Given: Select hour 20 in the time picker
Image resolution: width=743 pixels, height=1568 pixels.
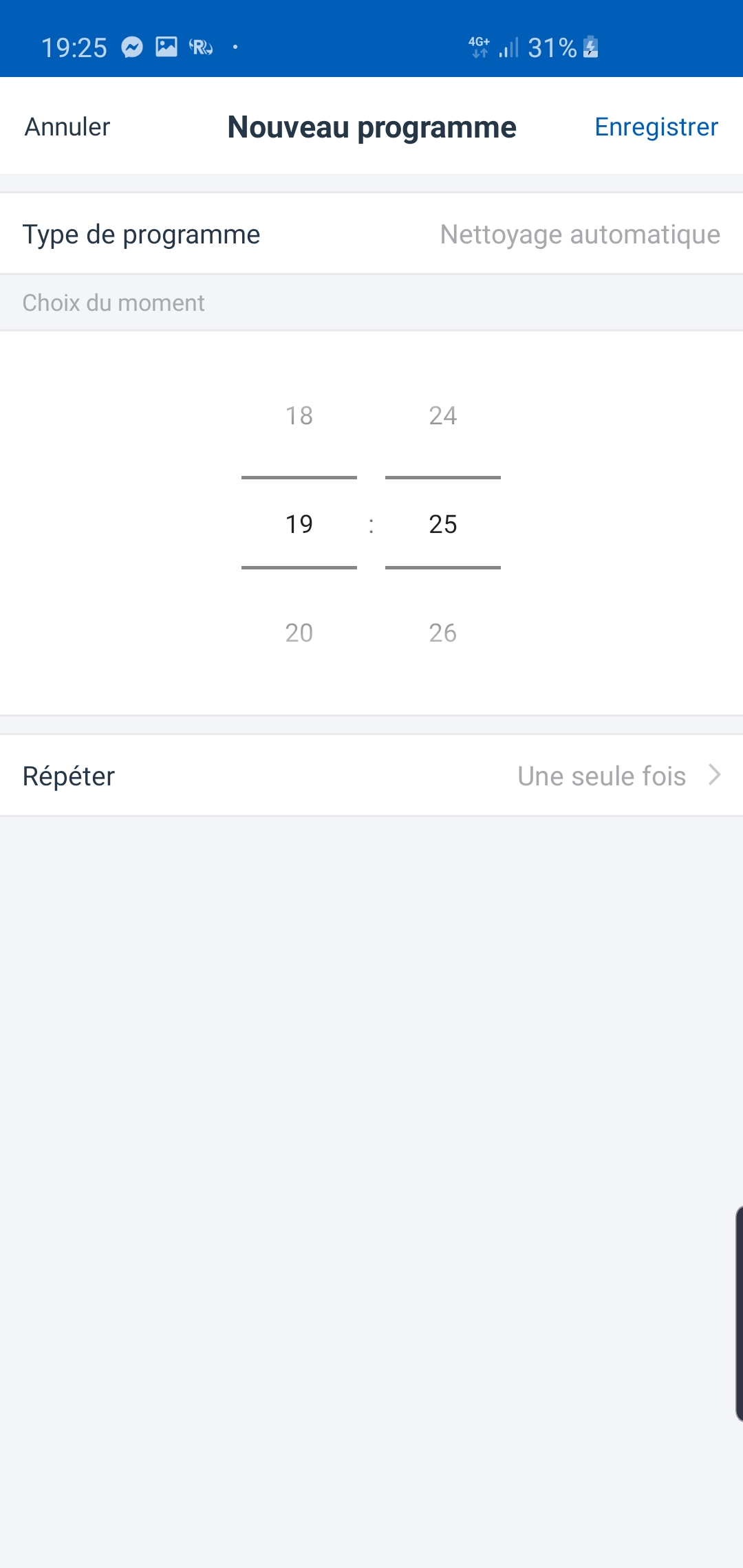Looking at the screenshot, I should pyautogui.click(x=299, y=633).
